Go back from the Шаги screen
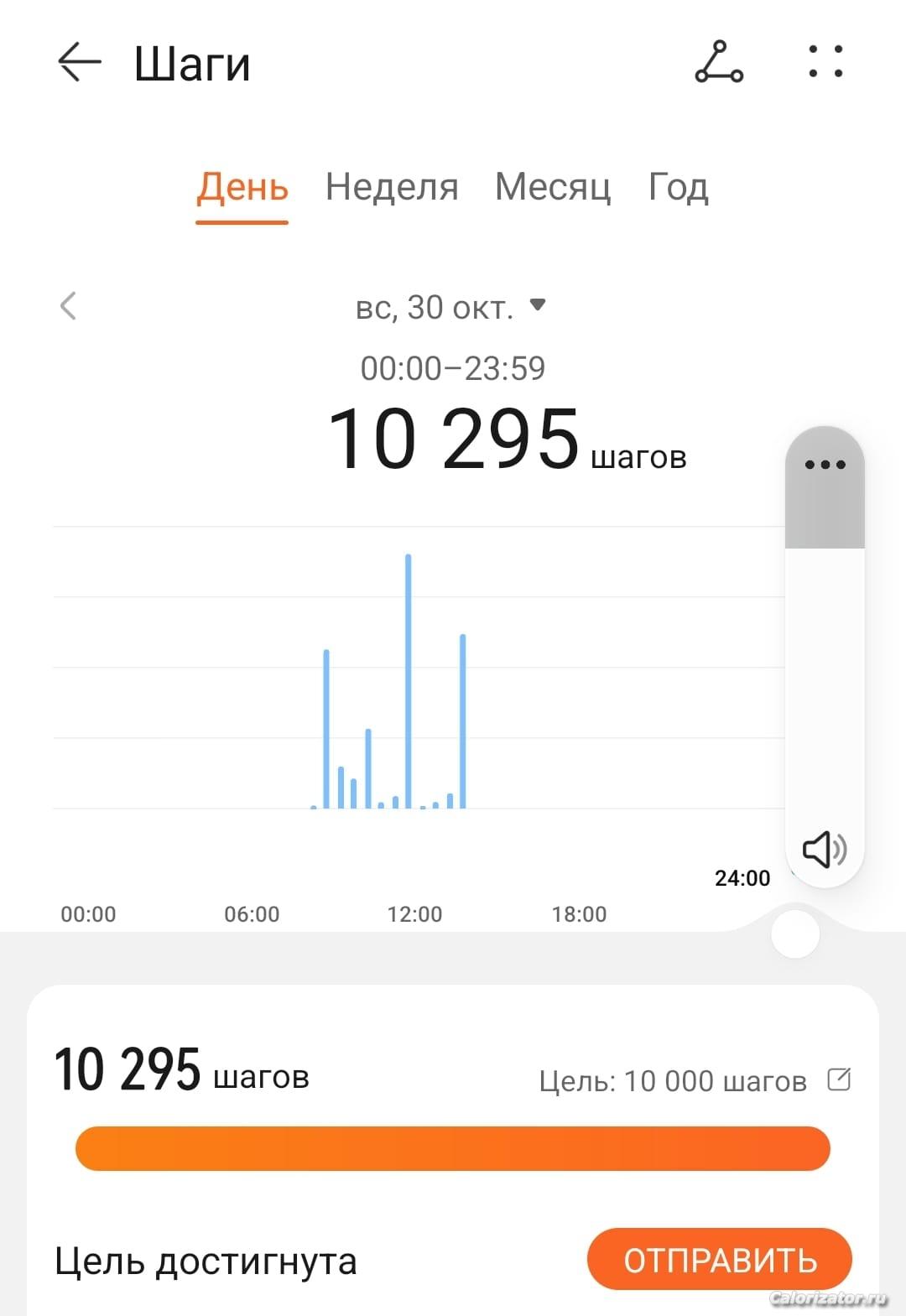This screenshot has width=906, height=1316. tap(79, 63)
